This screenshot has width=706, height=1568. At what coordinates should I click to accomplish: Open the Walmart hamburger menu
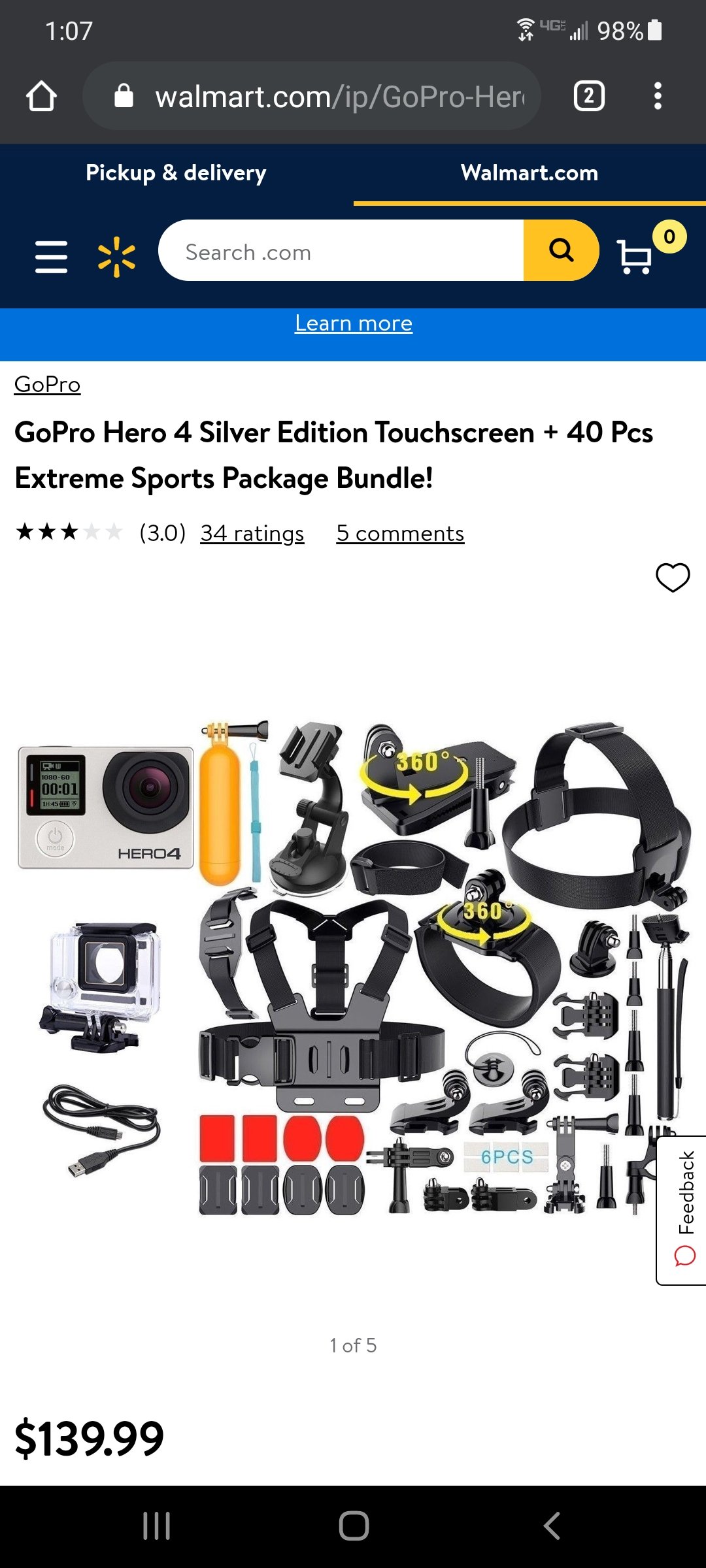[x=51, y=256]
